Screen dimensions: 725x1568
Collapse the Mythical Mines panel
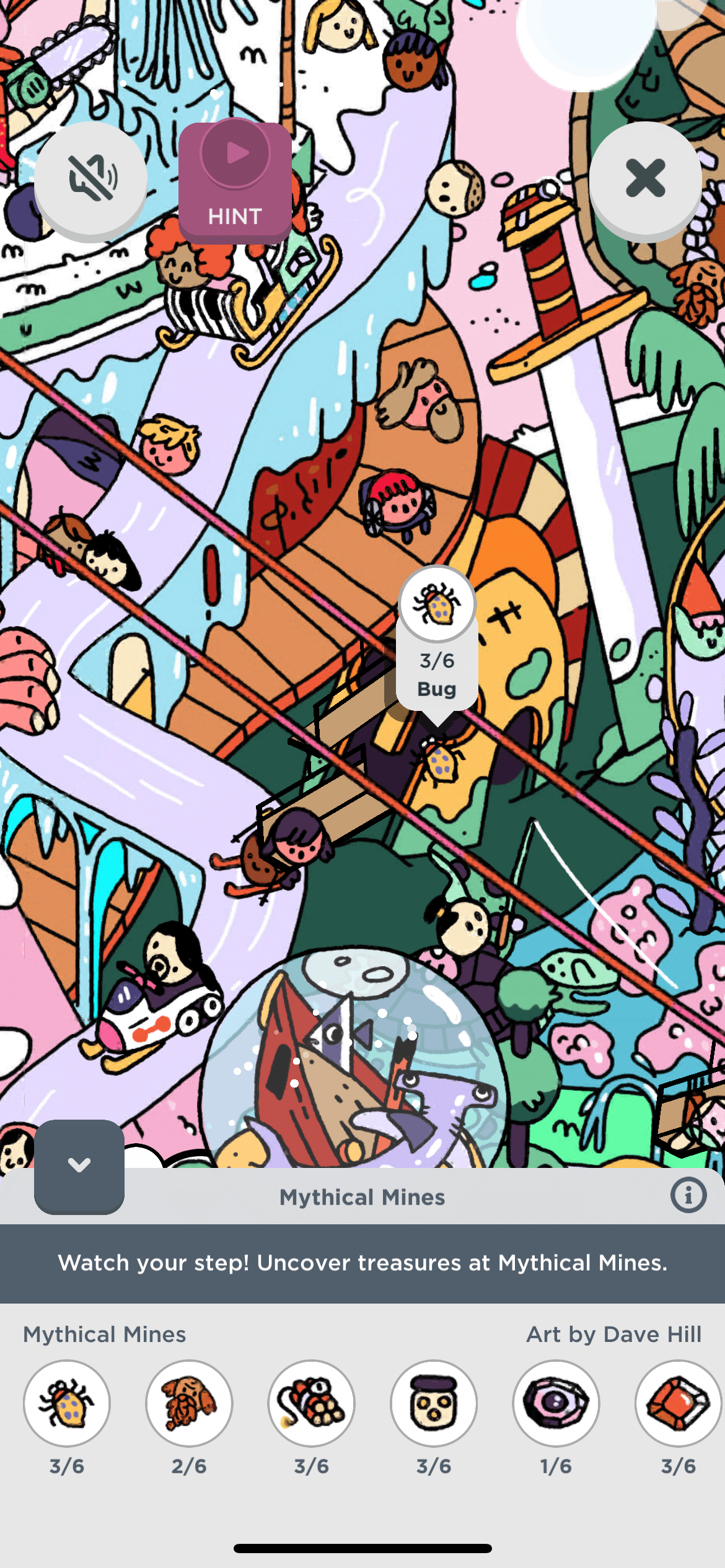click(x=79, y=1166)
